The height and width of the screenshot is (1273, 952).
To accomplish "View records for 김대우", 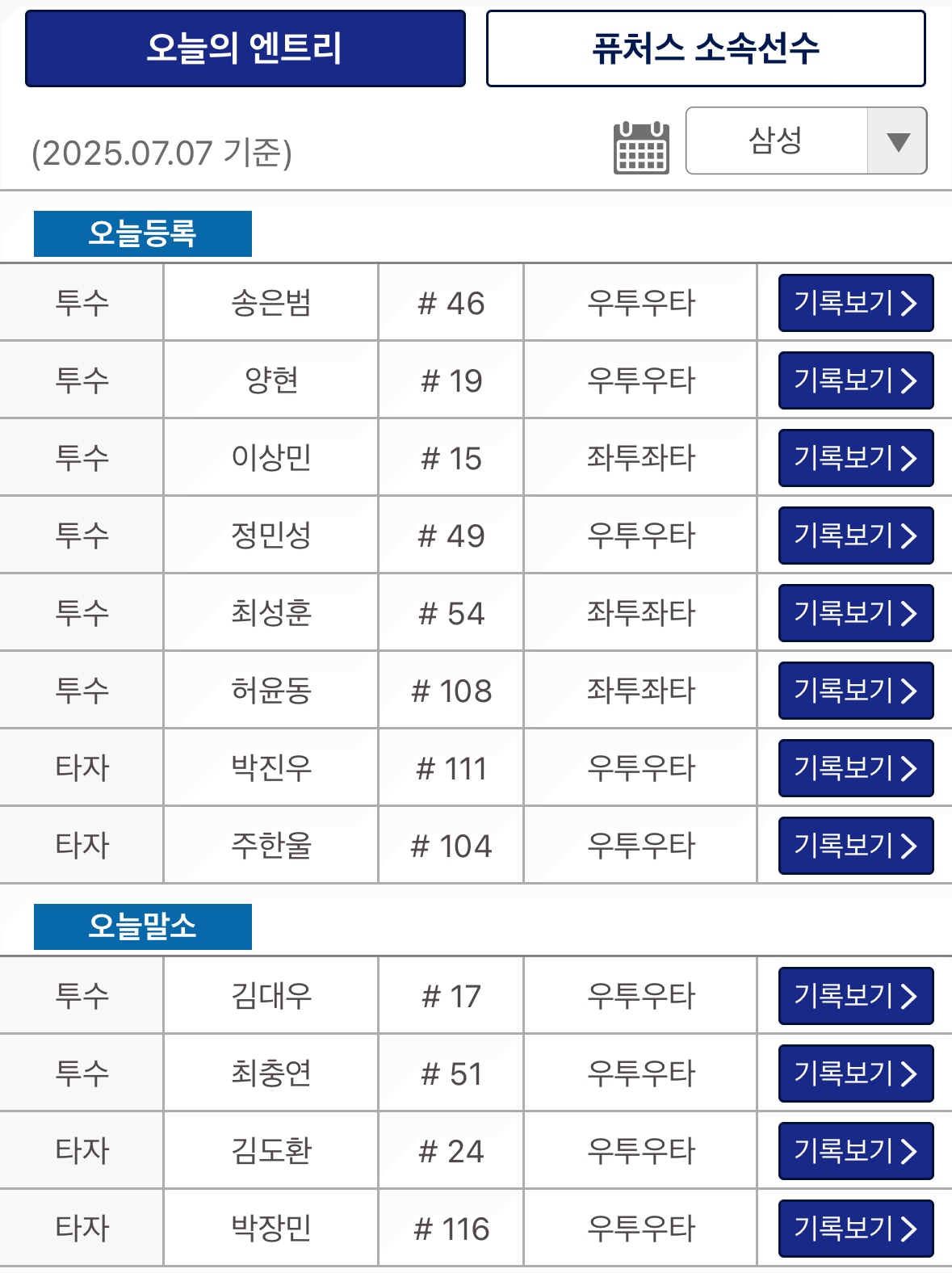I will (855, 996).
